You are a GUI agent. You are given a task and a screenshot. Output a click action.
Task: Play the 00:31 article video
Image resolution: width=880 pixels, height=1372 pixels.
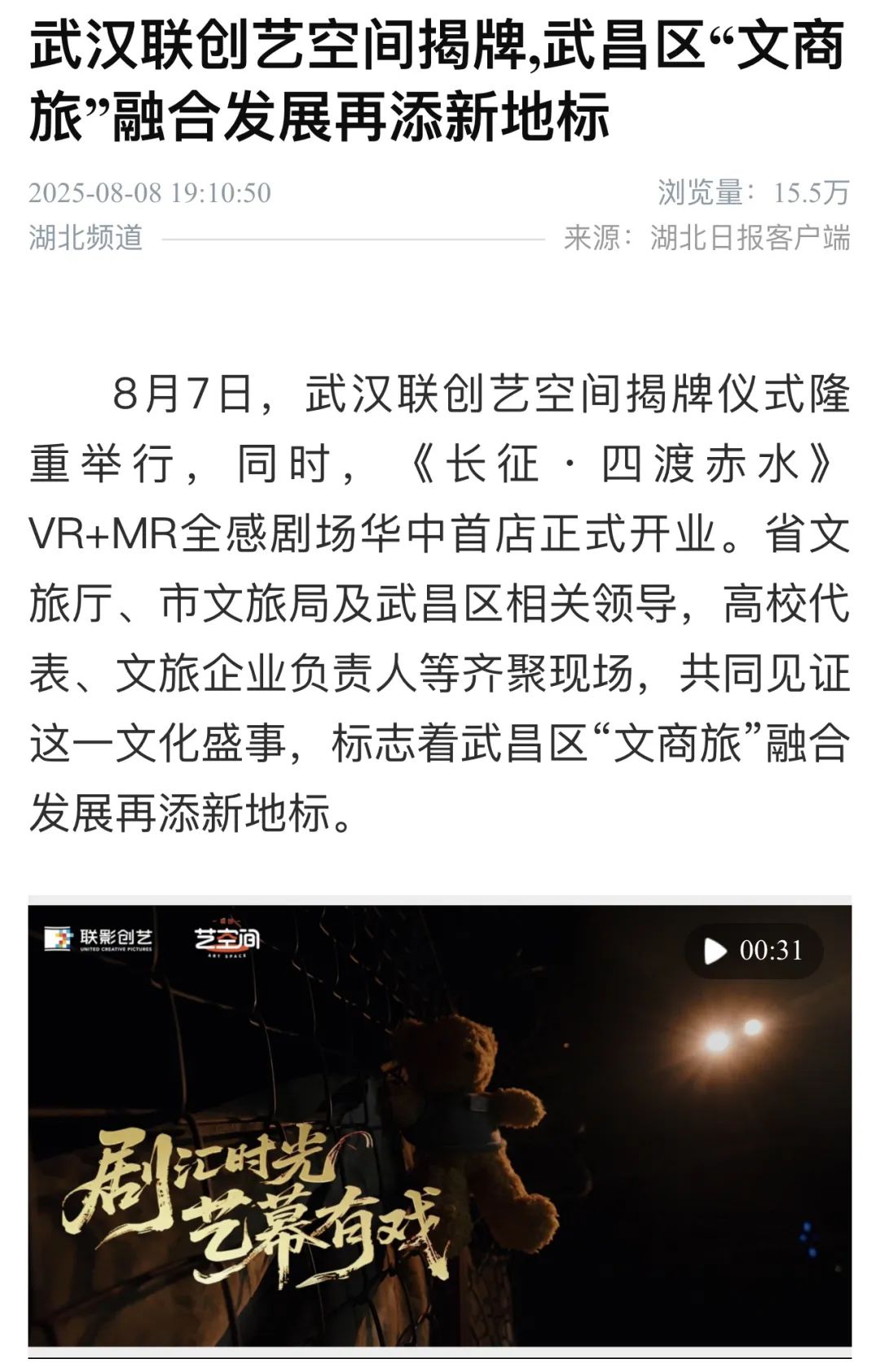tap(715, 951)
